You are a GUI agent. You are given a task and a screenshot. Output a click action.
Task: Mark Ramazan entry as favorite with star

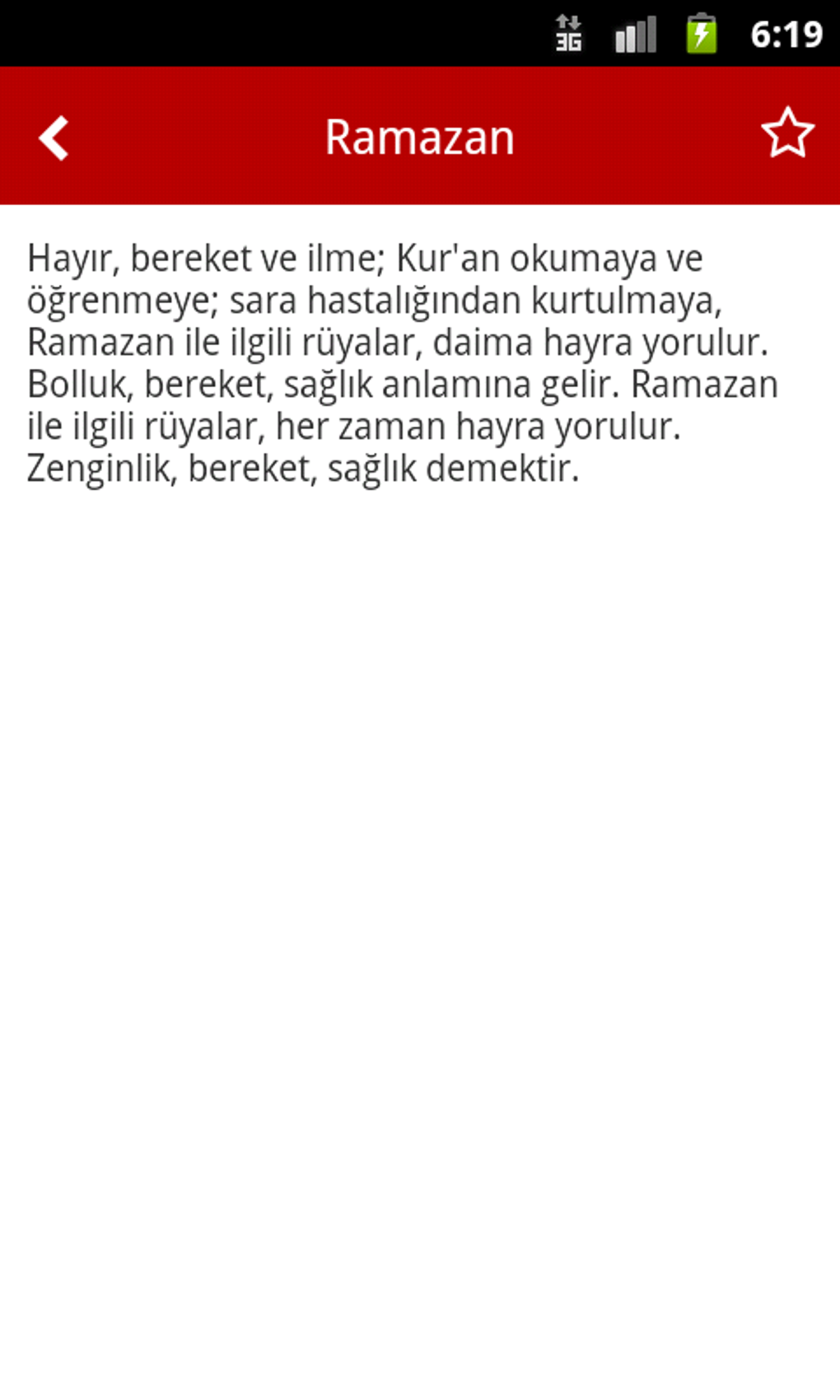point(787,133)
